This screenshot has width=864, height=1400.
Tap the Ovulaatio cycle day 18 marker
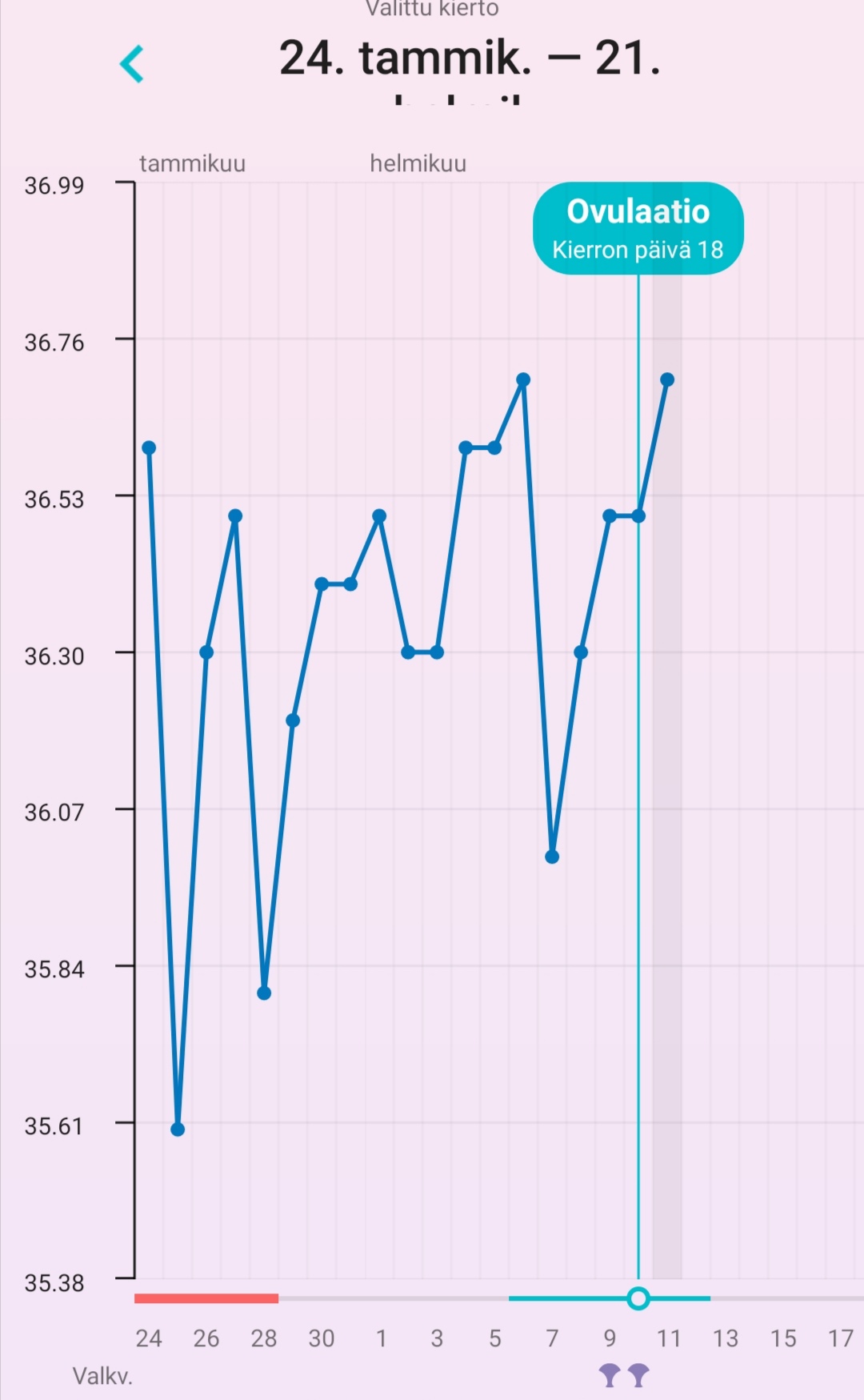point(638,229)
